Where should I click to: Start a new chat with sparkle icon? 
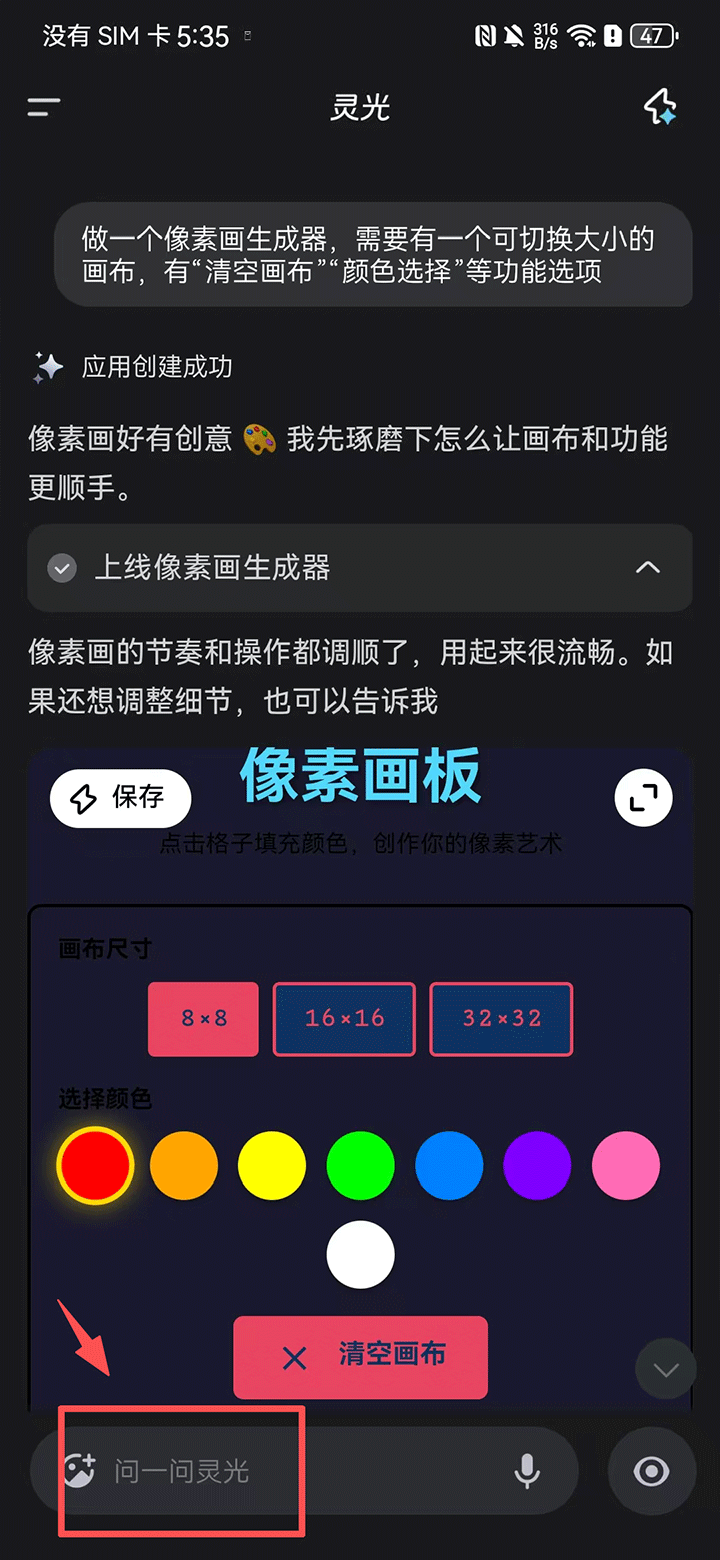[660, 108]
